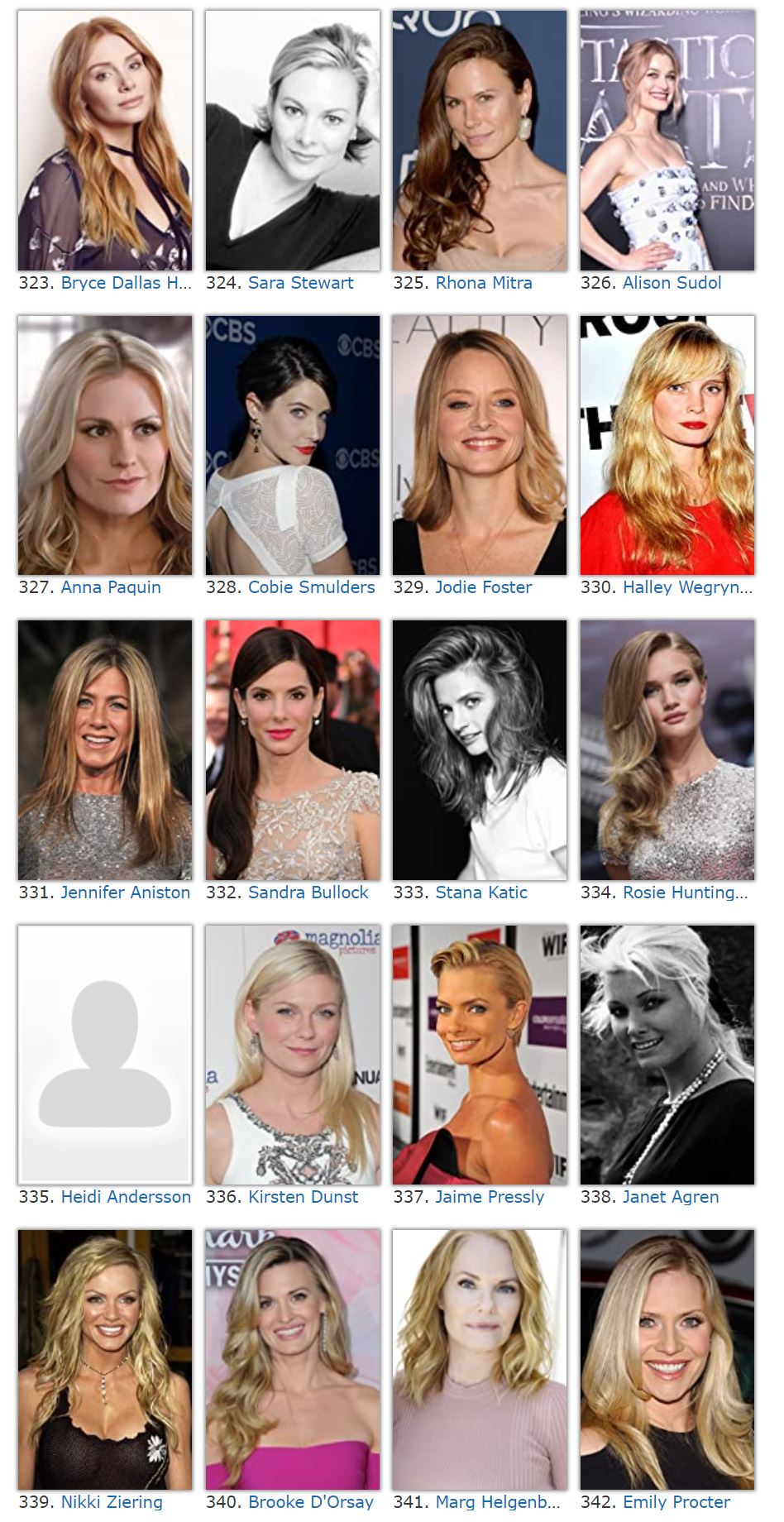Open the Bryce Dallas H... name link
The height and width of the screenshot is (1522, 784).
coord(126,283)
